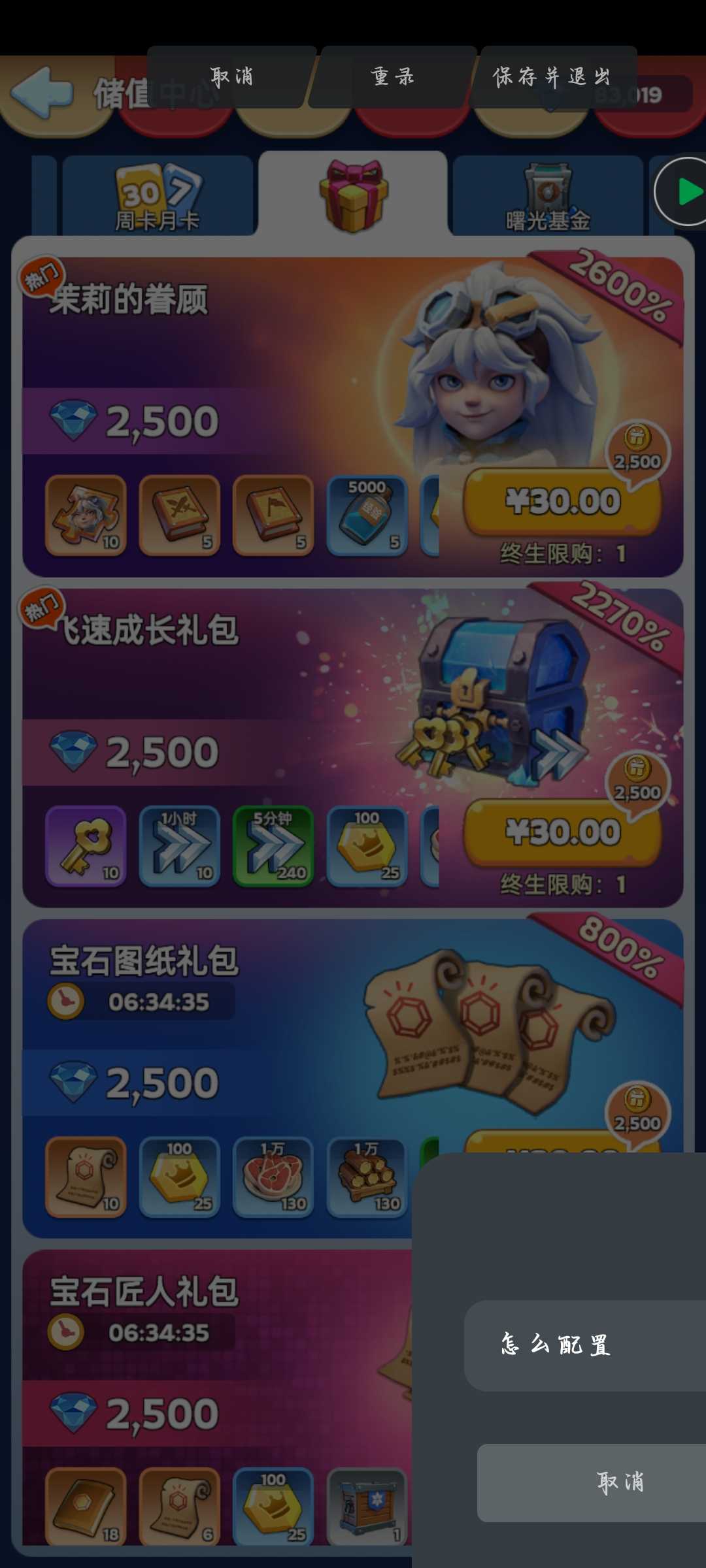
Task: Tap 重录 to re-record
Action: (392, 77)
